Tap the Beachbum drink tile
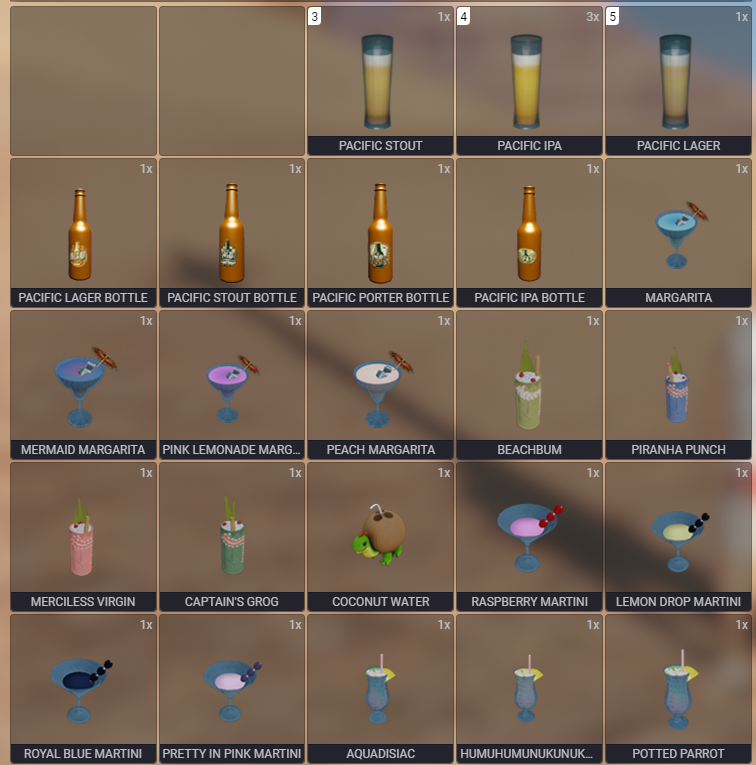This screenshot has height=765, width=756. coord(529,385)
